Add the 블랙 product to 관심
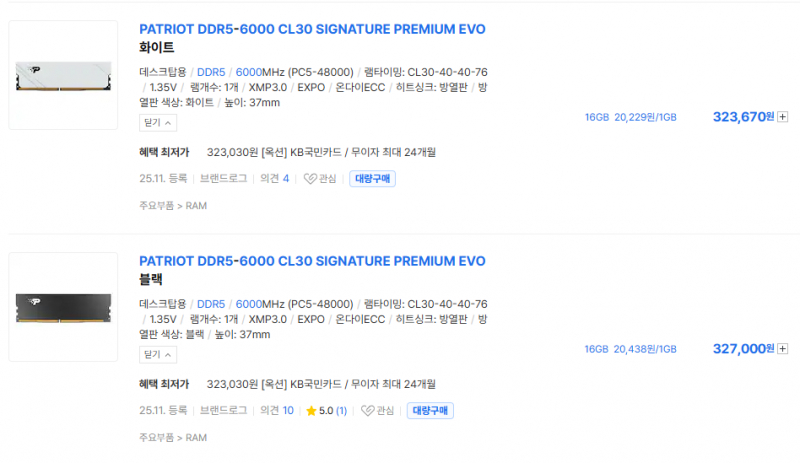Viewport: 800px width, 463px height. (377, 410)
